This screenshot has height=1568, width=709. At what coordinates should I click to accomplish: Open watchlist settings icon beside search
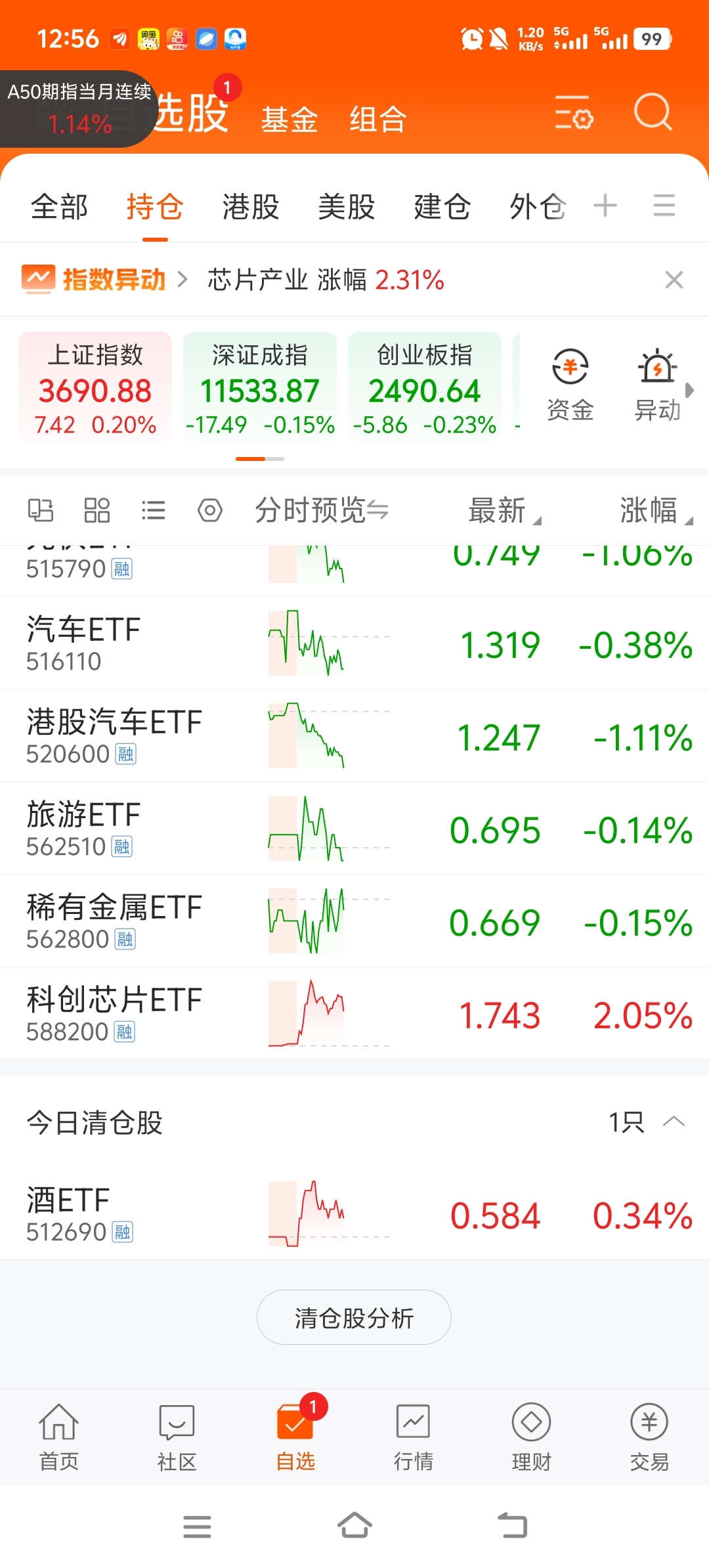pos(574,112)
